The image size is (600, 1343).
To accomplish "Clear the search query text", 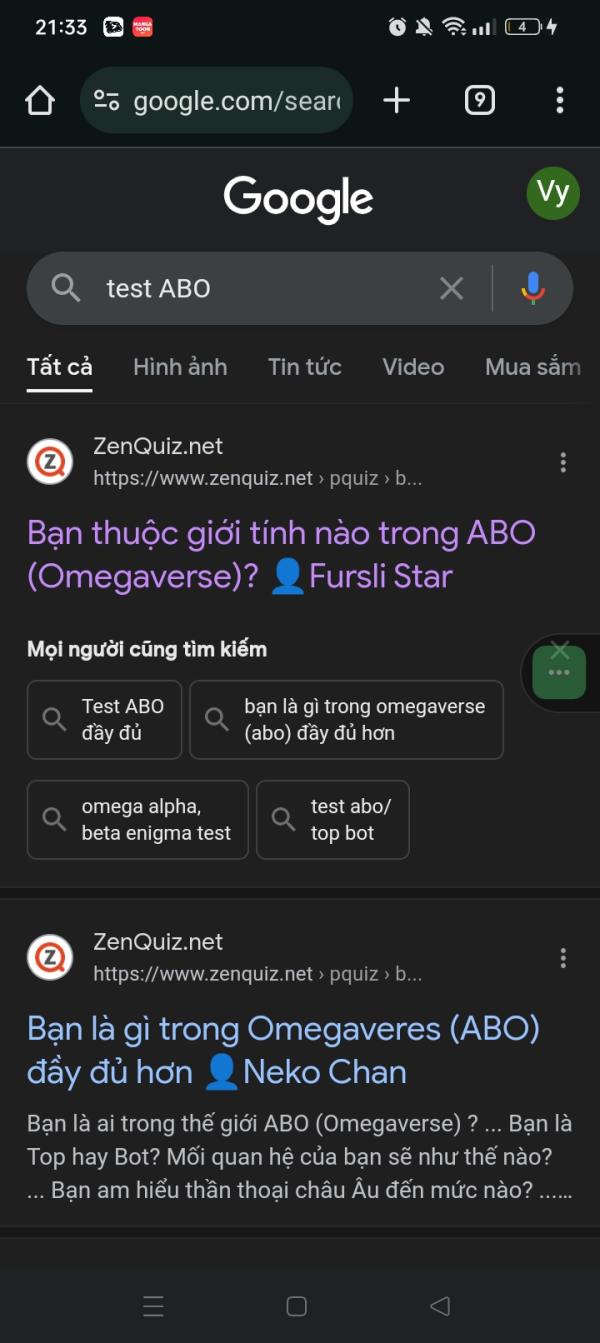I will 452,289.
